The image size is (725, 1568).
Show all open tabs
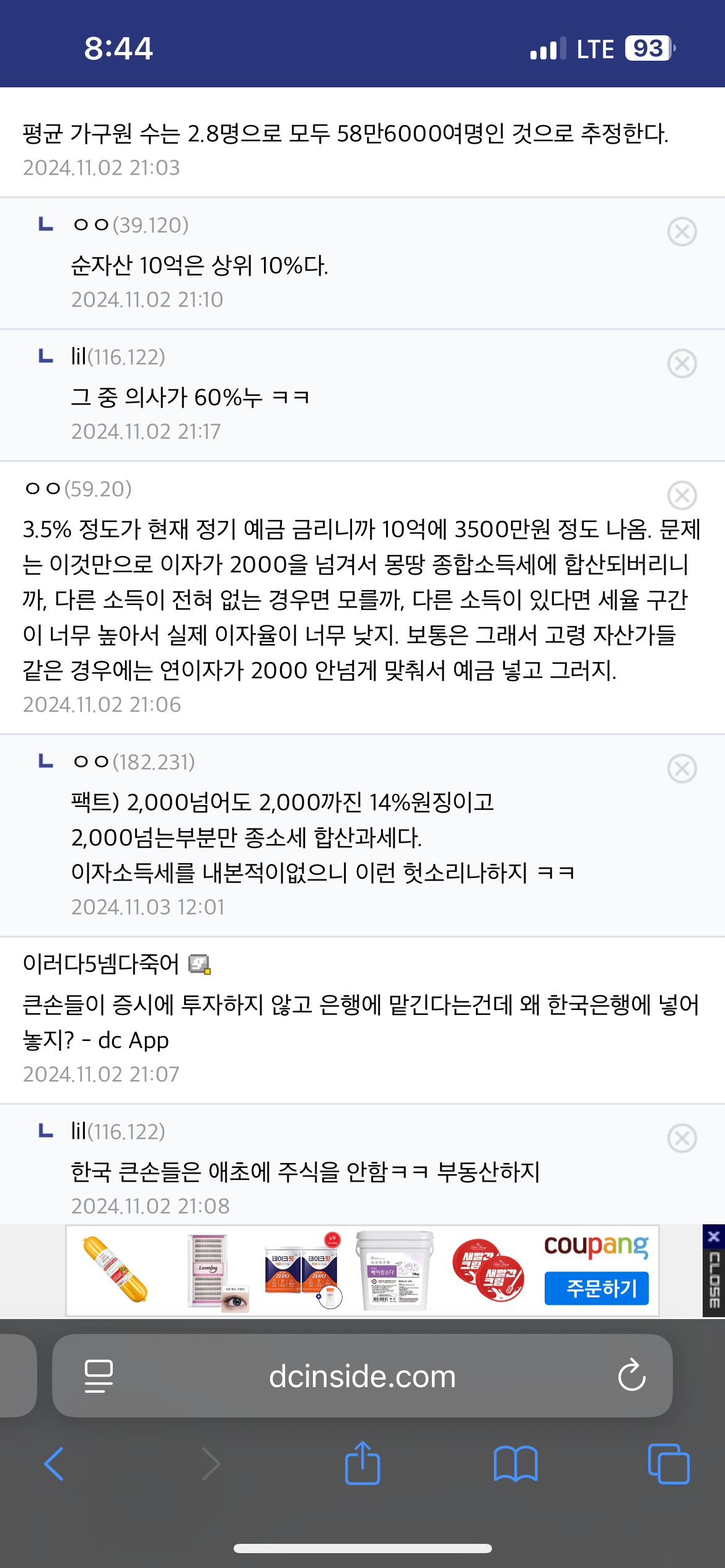click(669, 1464)
